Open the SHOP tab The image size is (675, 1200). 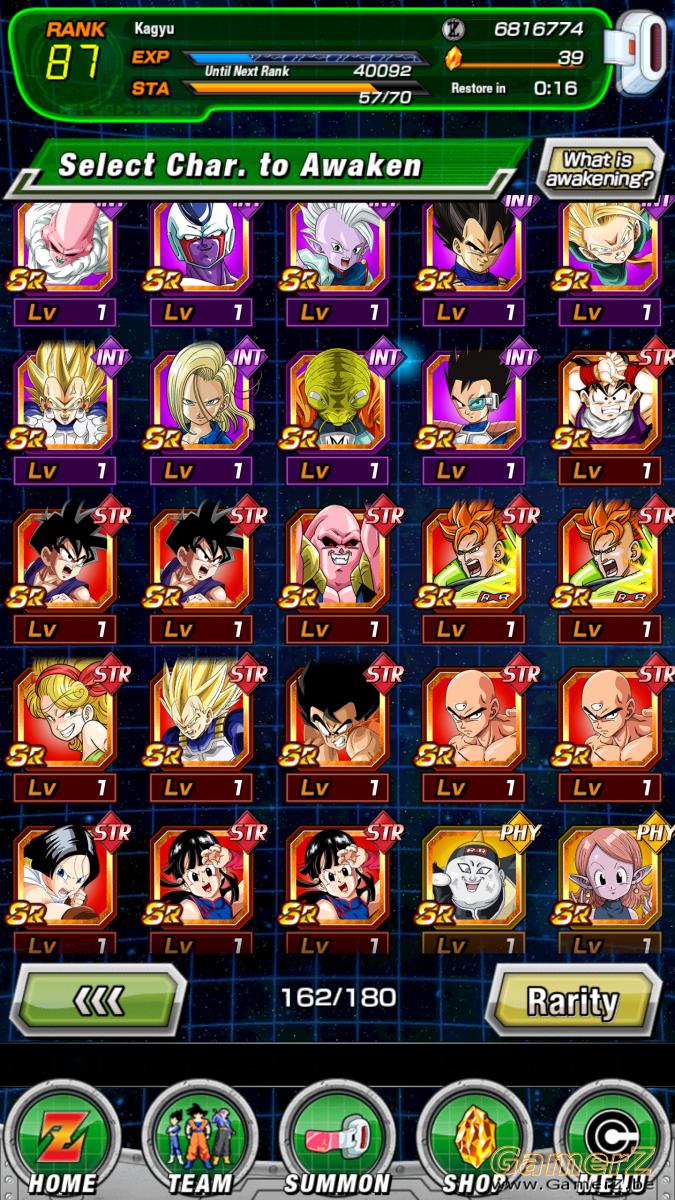[473, 1141]
